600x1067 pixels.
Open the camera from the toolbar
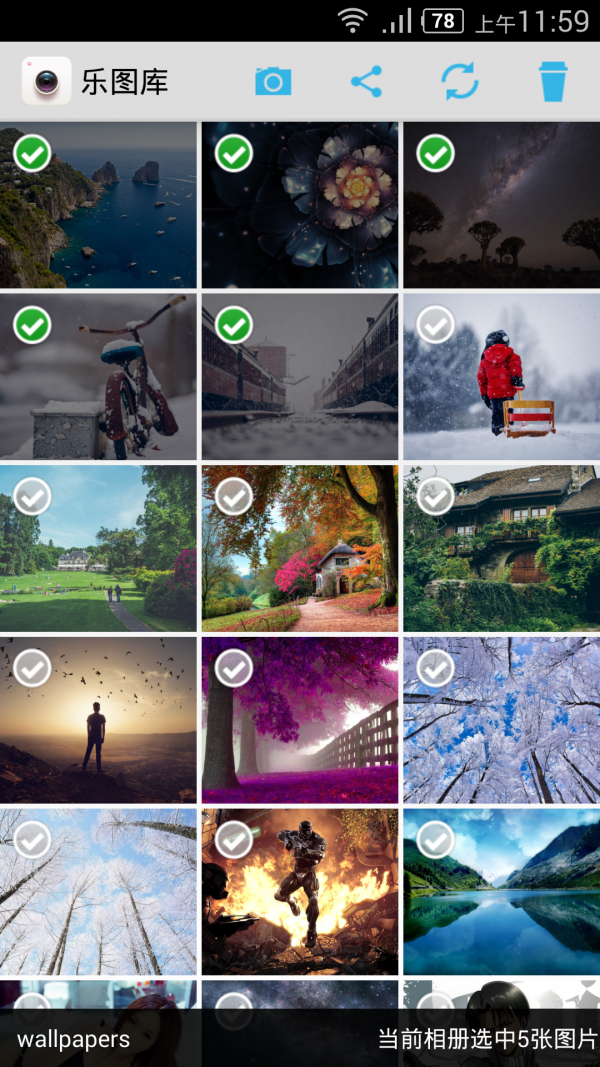coord(273,81)
